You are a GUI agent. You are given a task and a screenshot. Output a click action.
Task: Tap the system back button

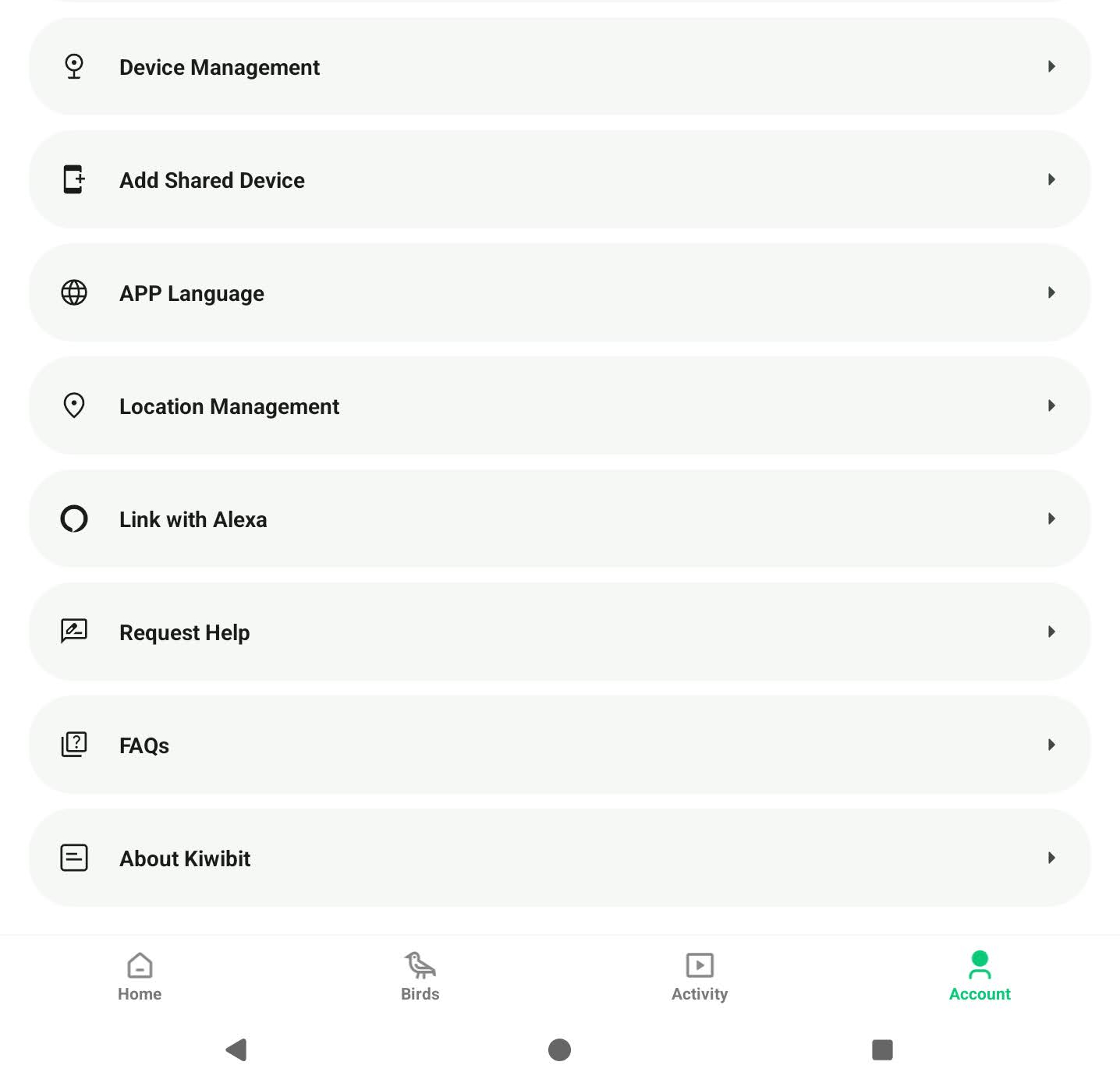236,1049
